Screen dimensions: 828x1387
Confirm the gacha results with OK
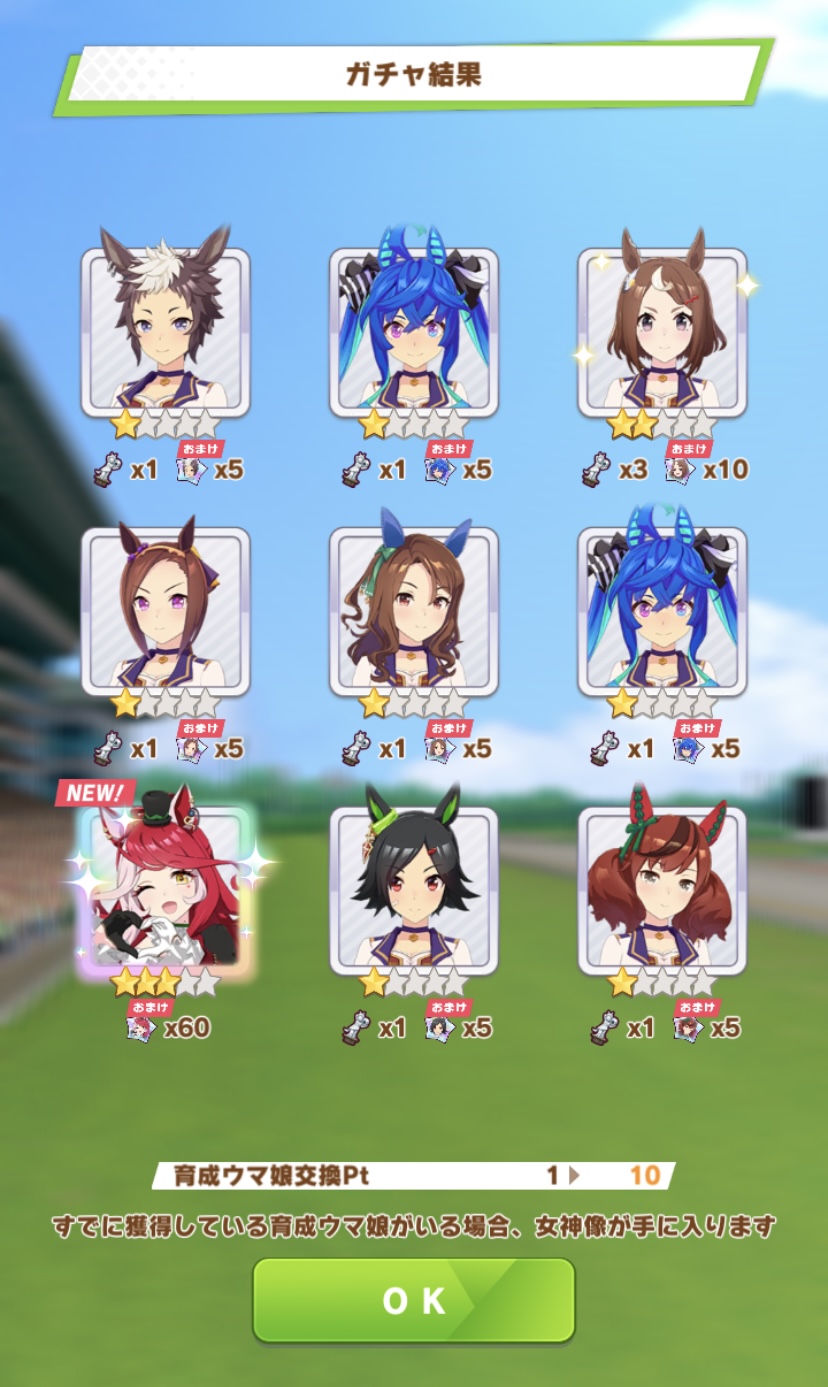[413, 1299]
